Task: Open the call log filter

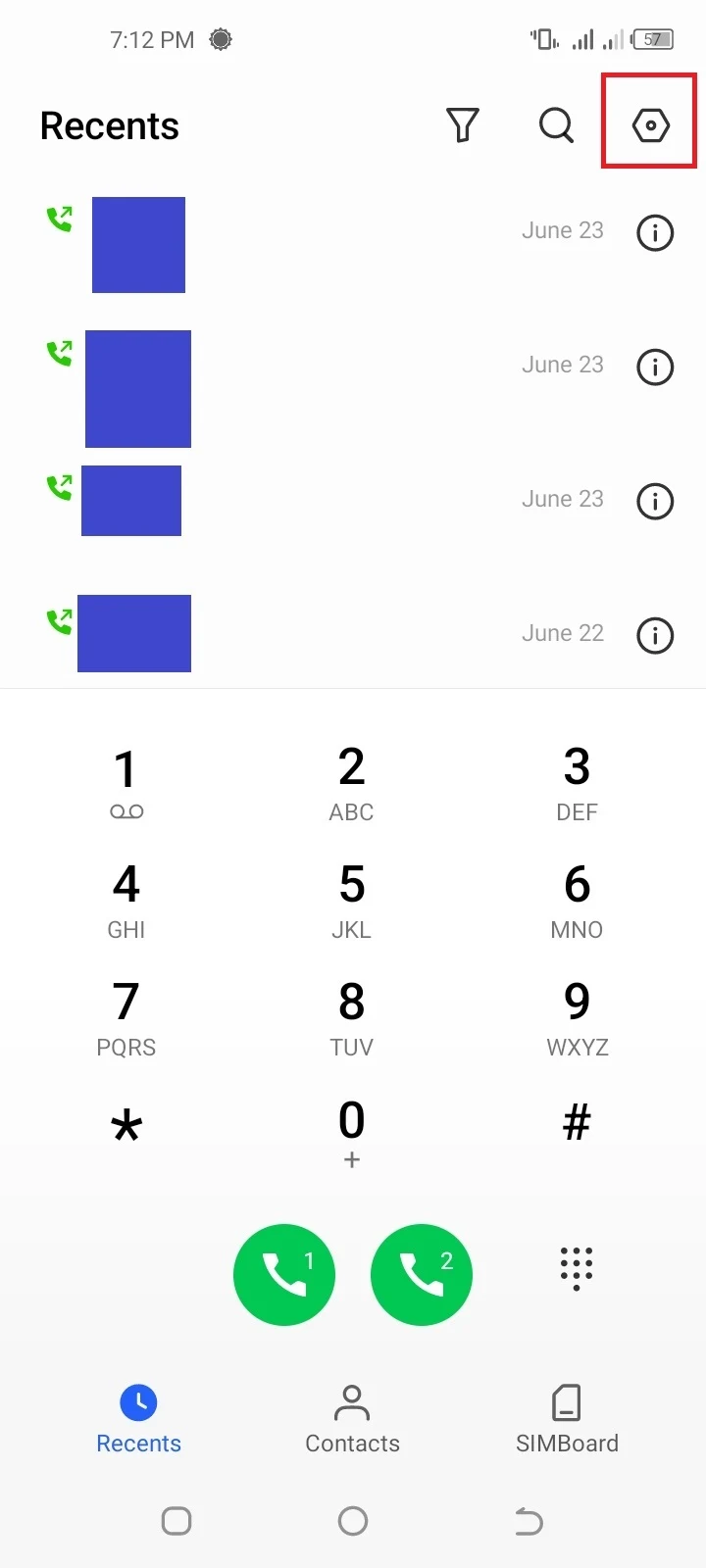Action: 463,125
